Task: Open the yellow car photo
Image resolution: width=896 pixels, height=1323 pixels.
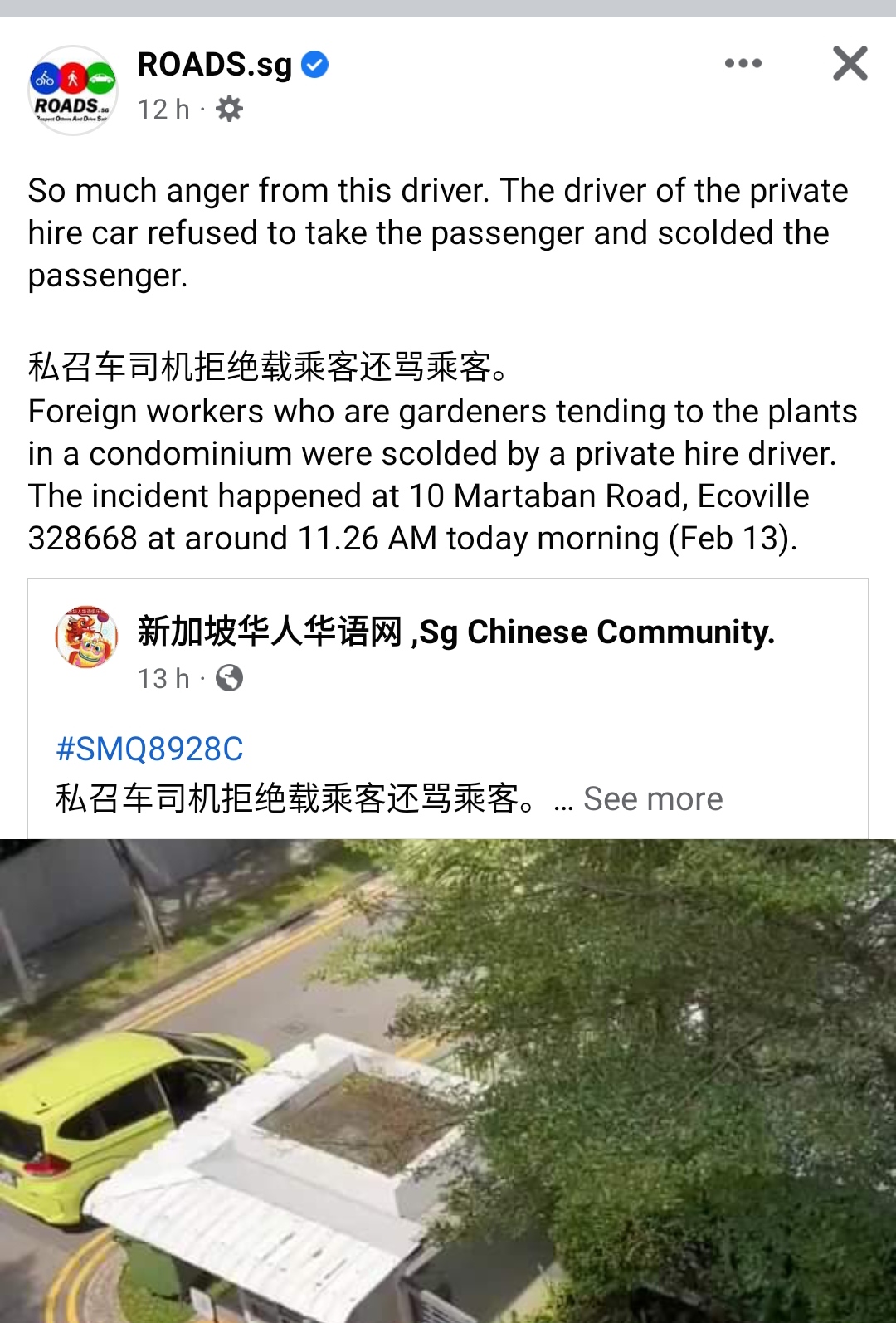Action: (448, 1079)
